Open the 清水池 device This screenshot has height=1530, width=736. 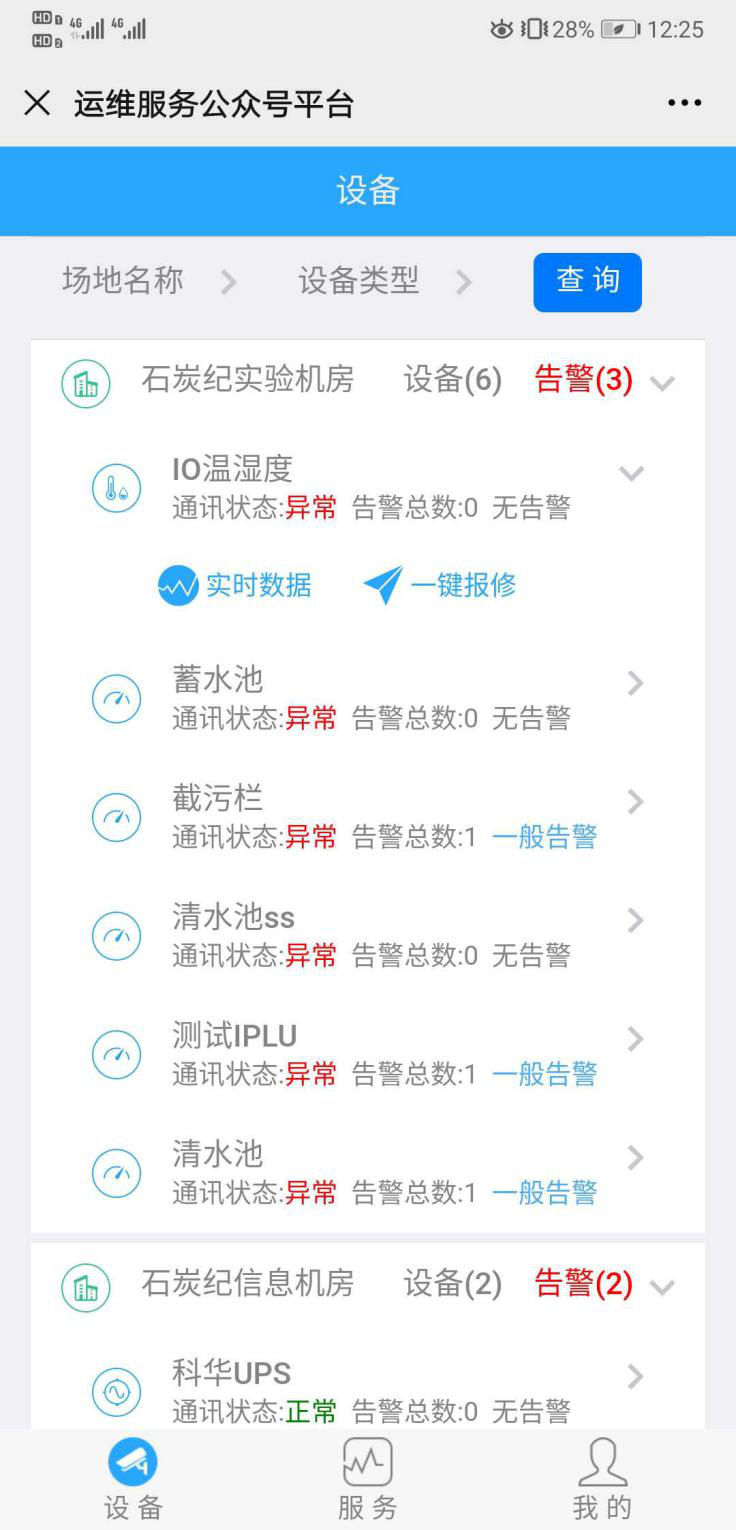pos(368,1173)
